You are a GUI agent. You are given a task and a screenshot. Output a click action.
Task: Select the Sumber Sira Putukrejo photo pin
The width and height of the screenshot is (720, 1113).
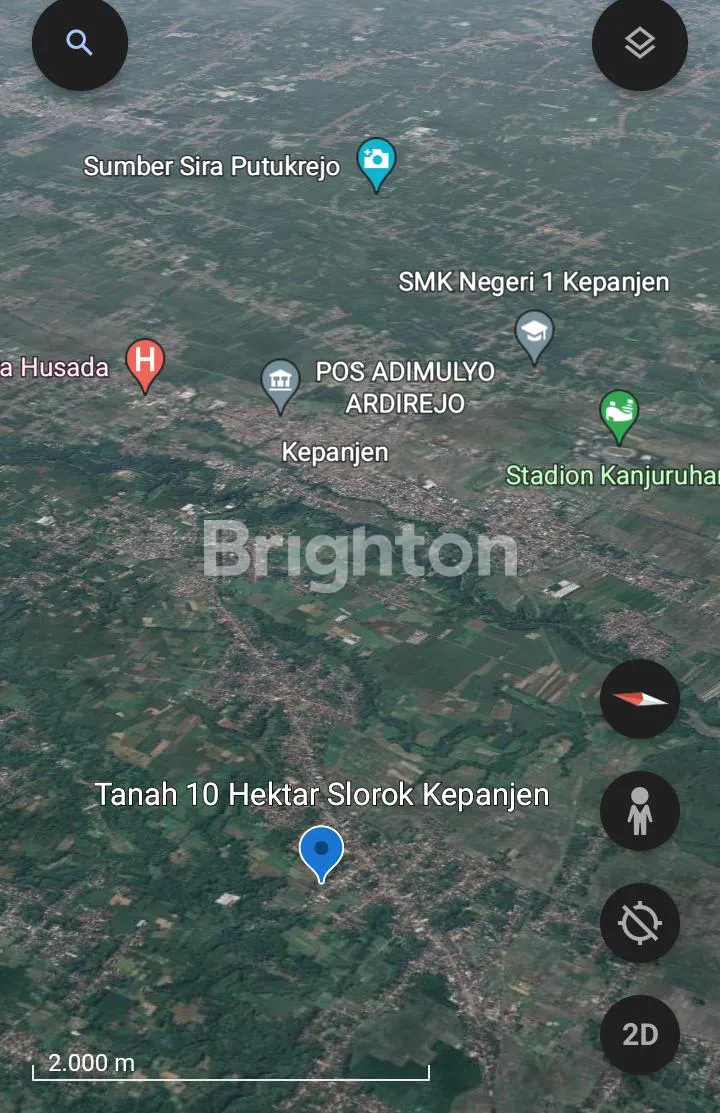pos(377,162)
